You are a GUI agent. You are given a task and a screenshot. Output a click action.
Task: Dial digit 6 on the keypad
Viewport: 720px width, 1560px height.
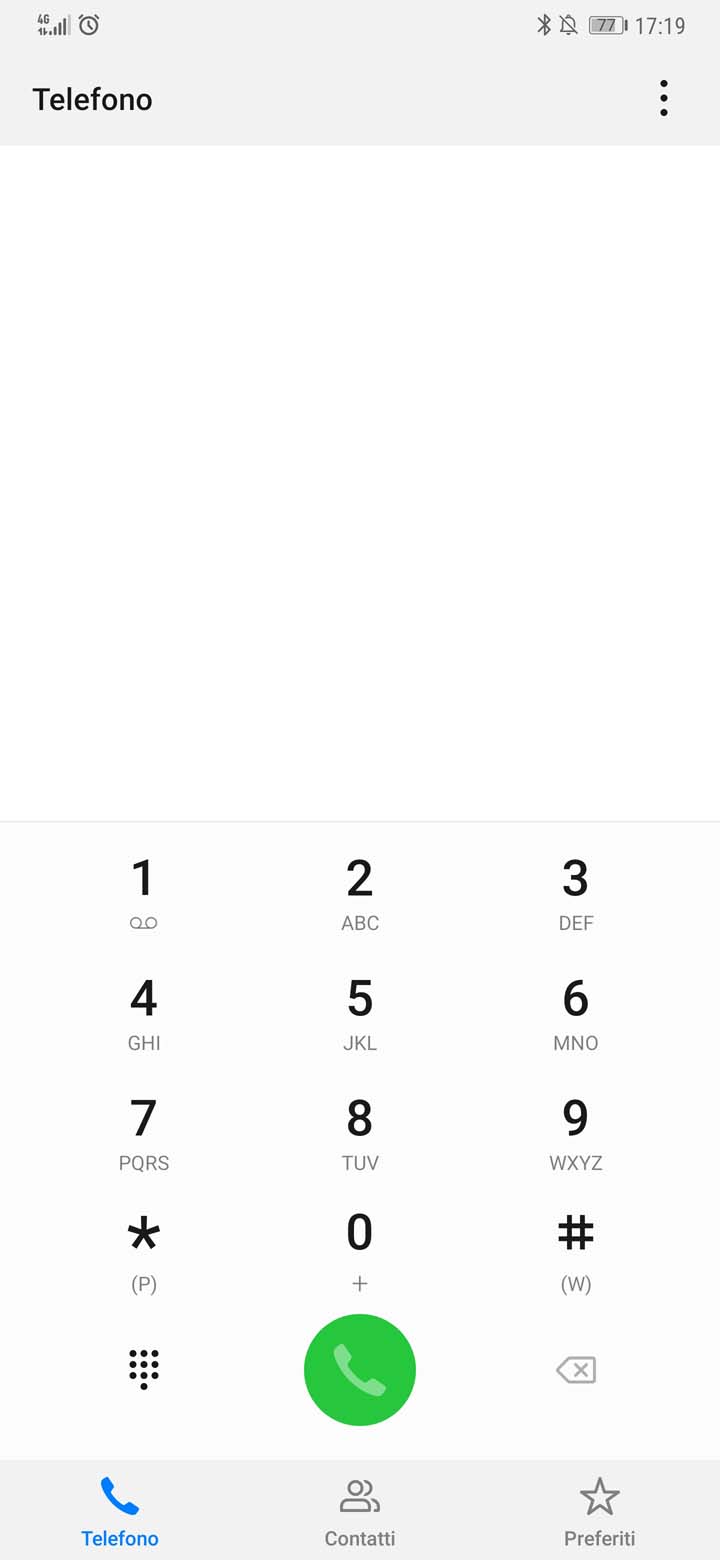576,1014
